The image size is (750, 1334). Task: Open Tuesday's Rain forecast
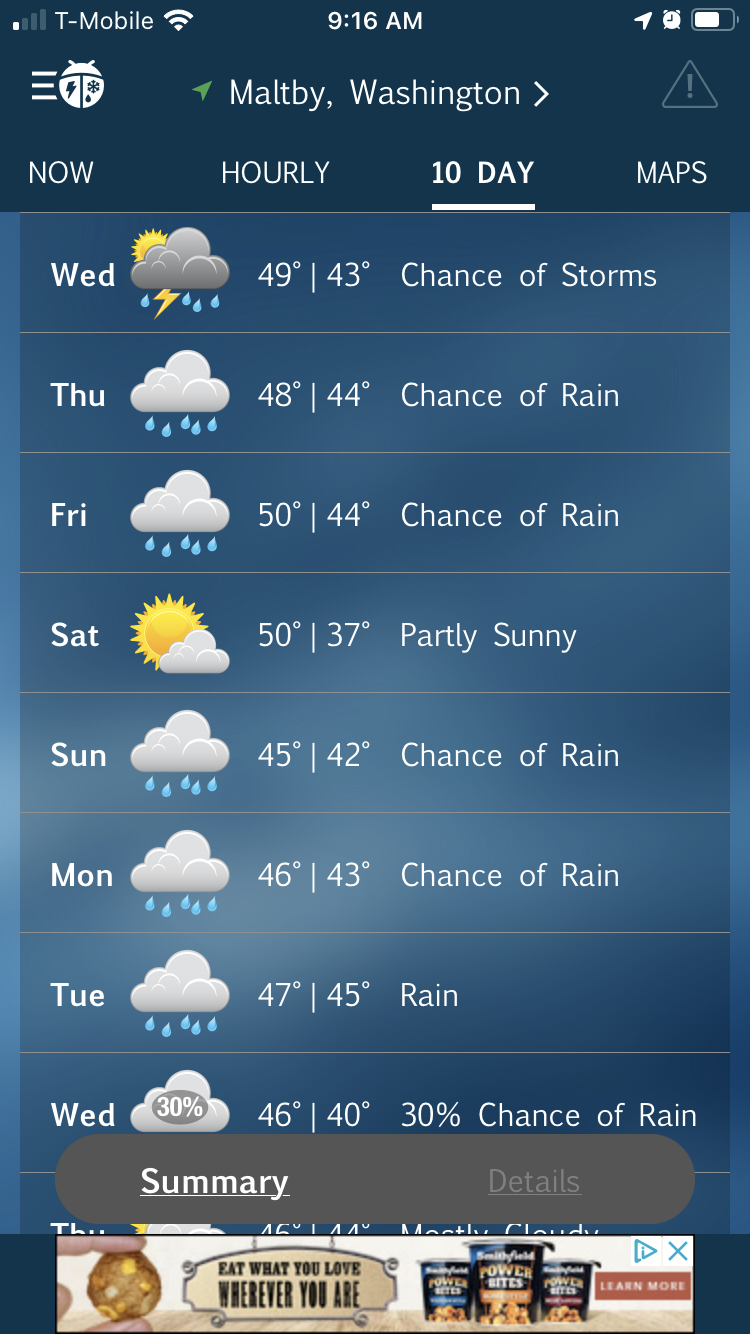coord(375,993)
